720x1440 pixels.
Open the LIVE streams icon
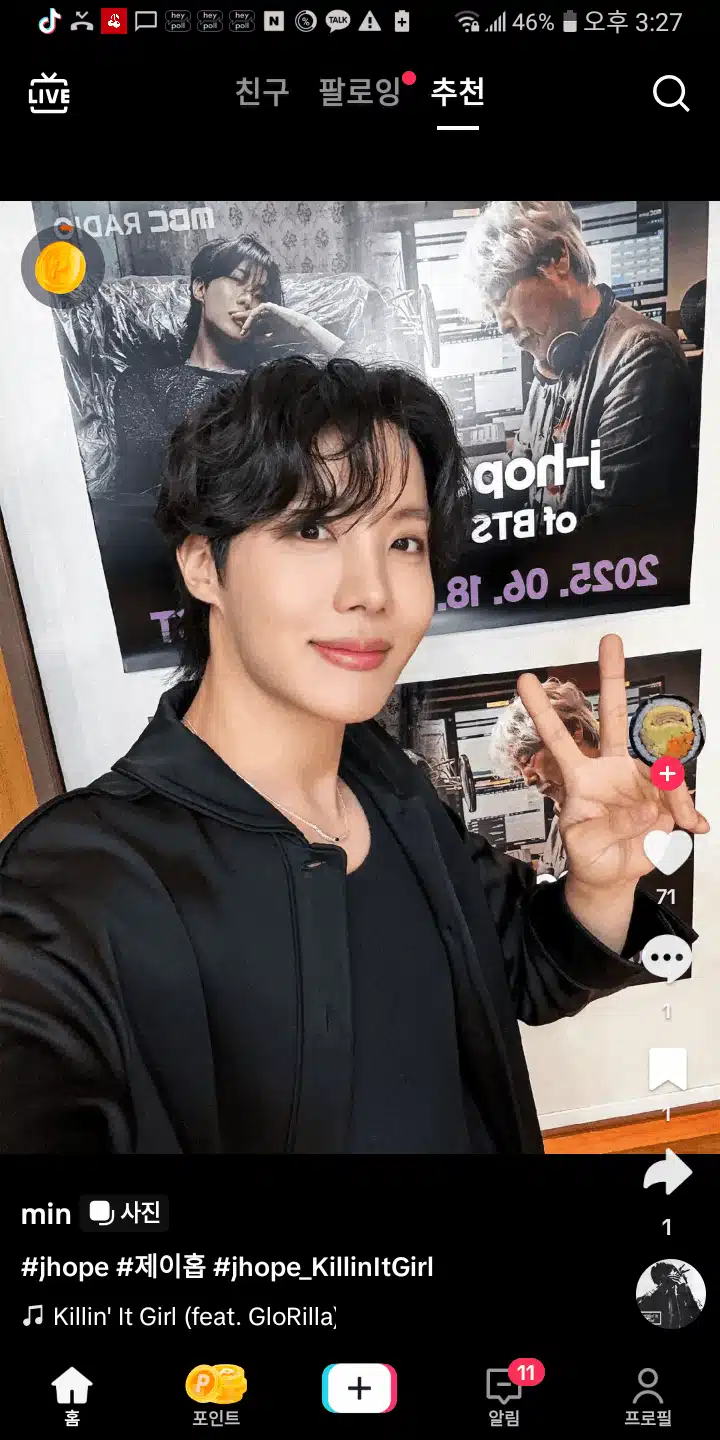click(x=49, y=94)
